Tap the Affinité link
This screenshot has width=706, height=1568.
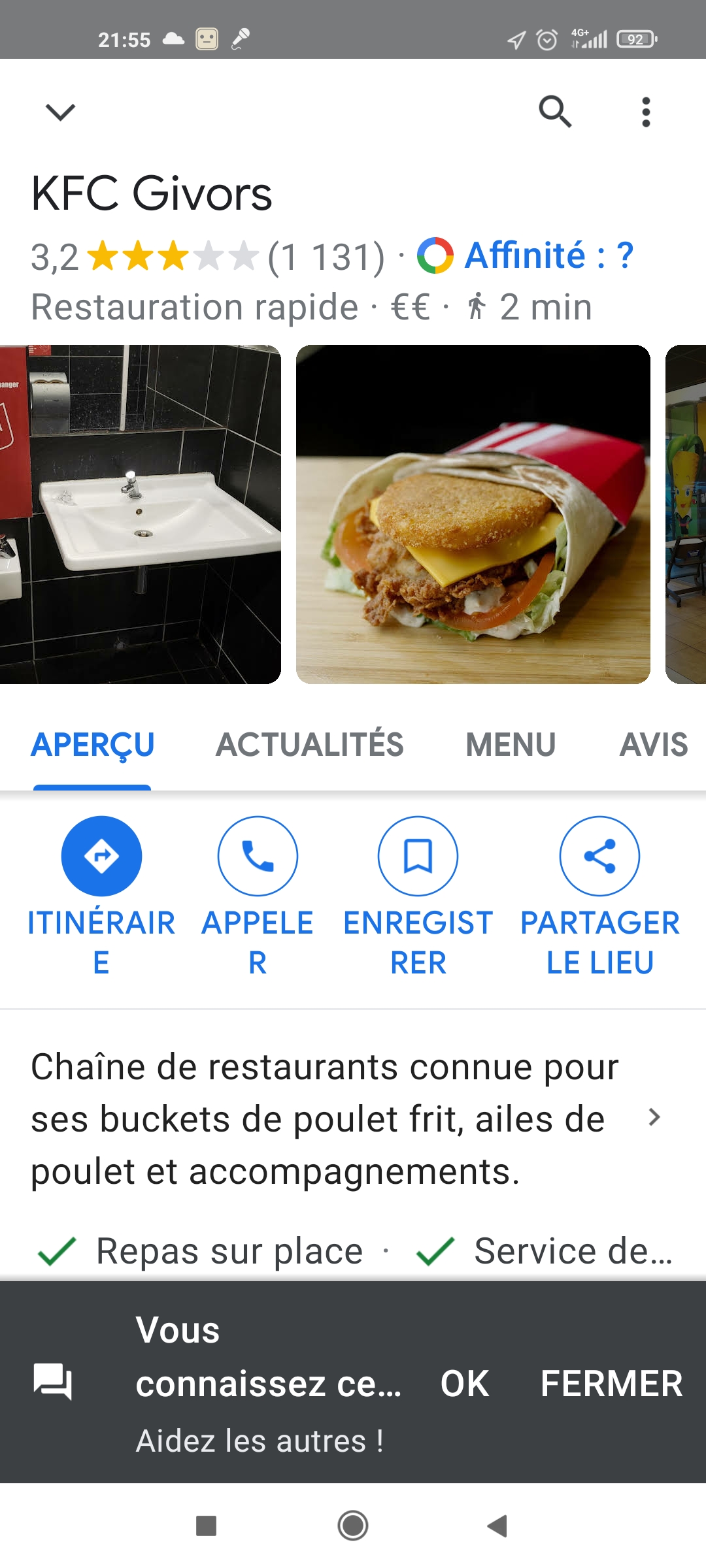click(x=548, y=255)
